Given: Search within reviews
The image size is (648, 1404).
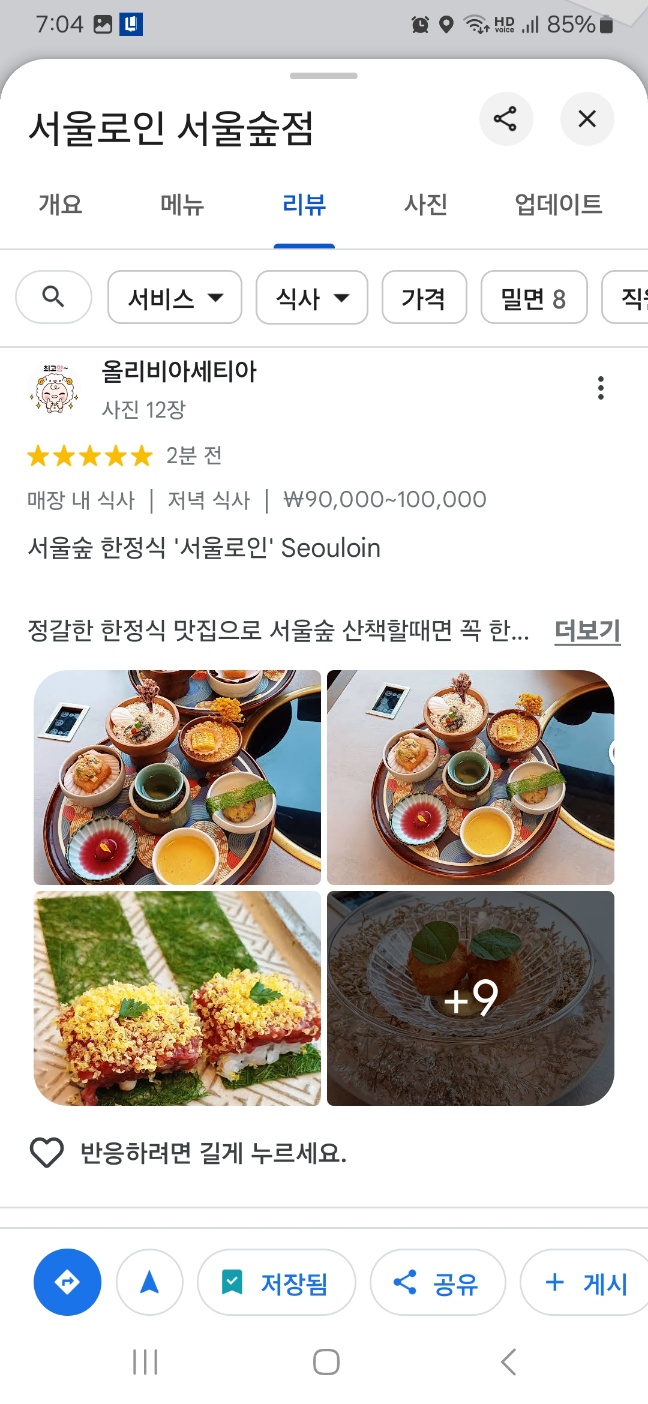Looking at the screenshot, I should coord(54,297).
